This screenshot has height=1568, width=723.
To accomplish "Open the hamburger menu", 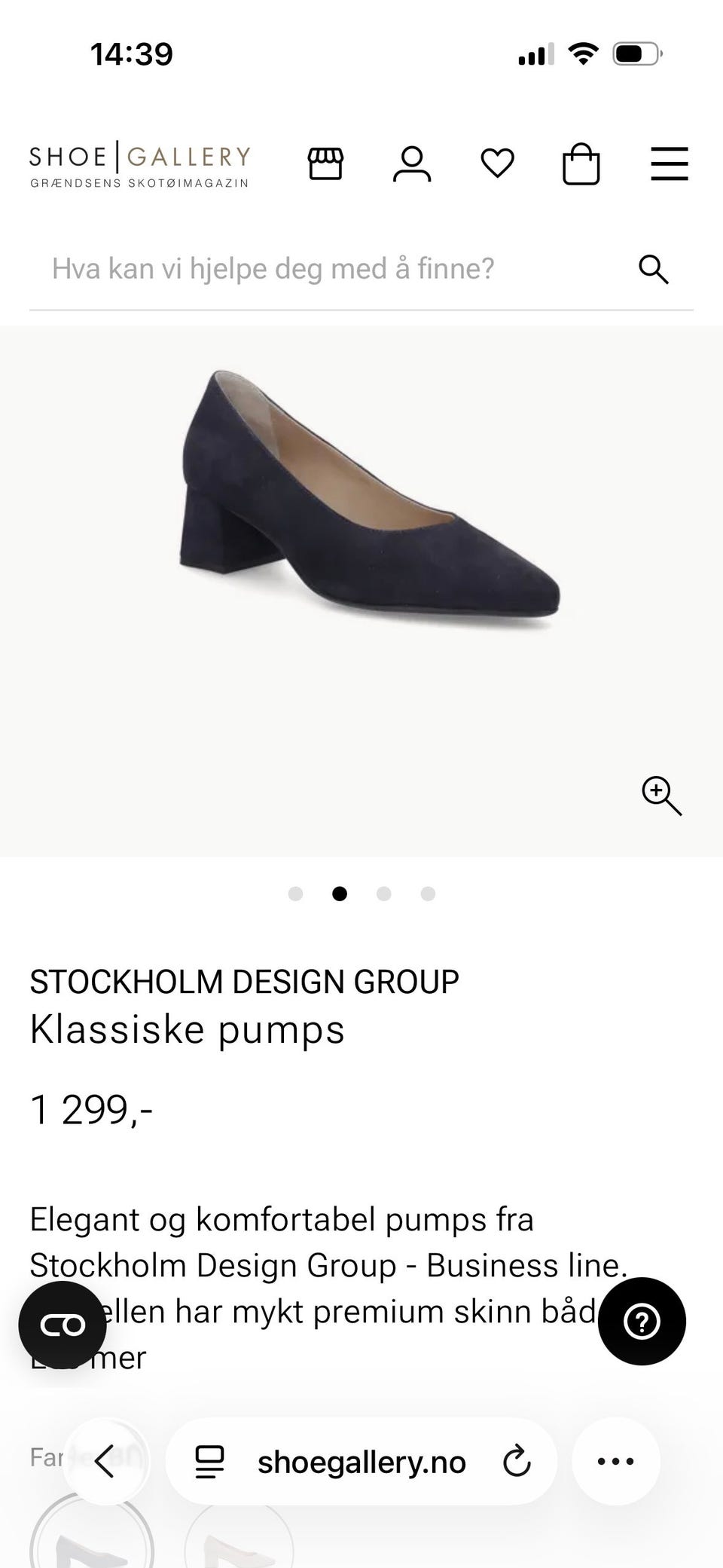I will click(x=670, y=164).
